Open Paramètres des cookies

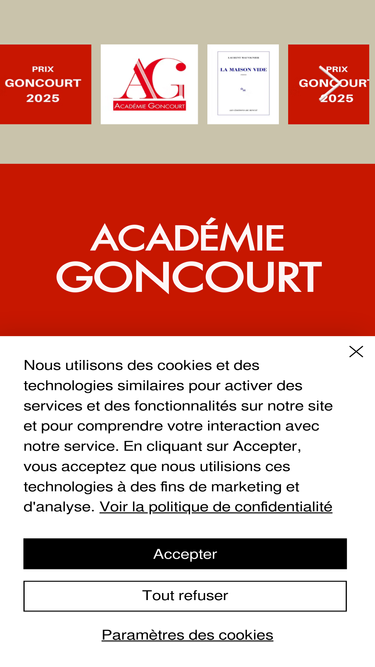pyautogui.click(x=187, y=635)
